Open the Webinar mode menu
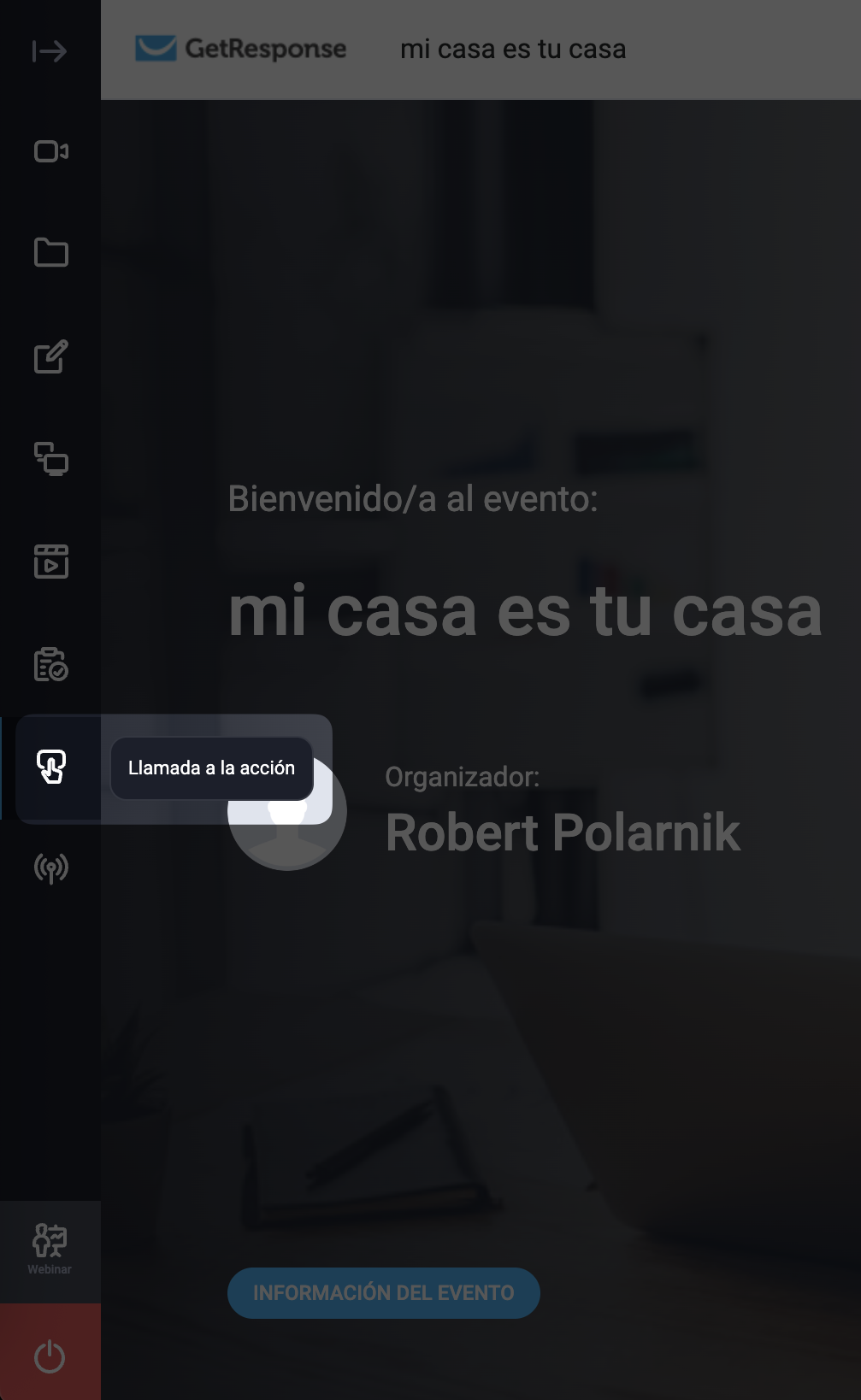This screenshot has width=861, height=1400. 50,1250
